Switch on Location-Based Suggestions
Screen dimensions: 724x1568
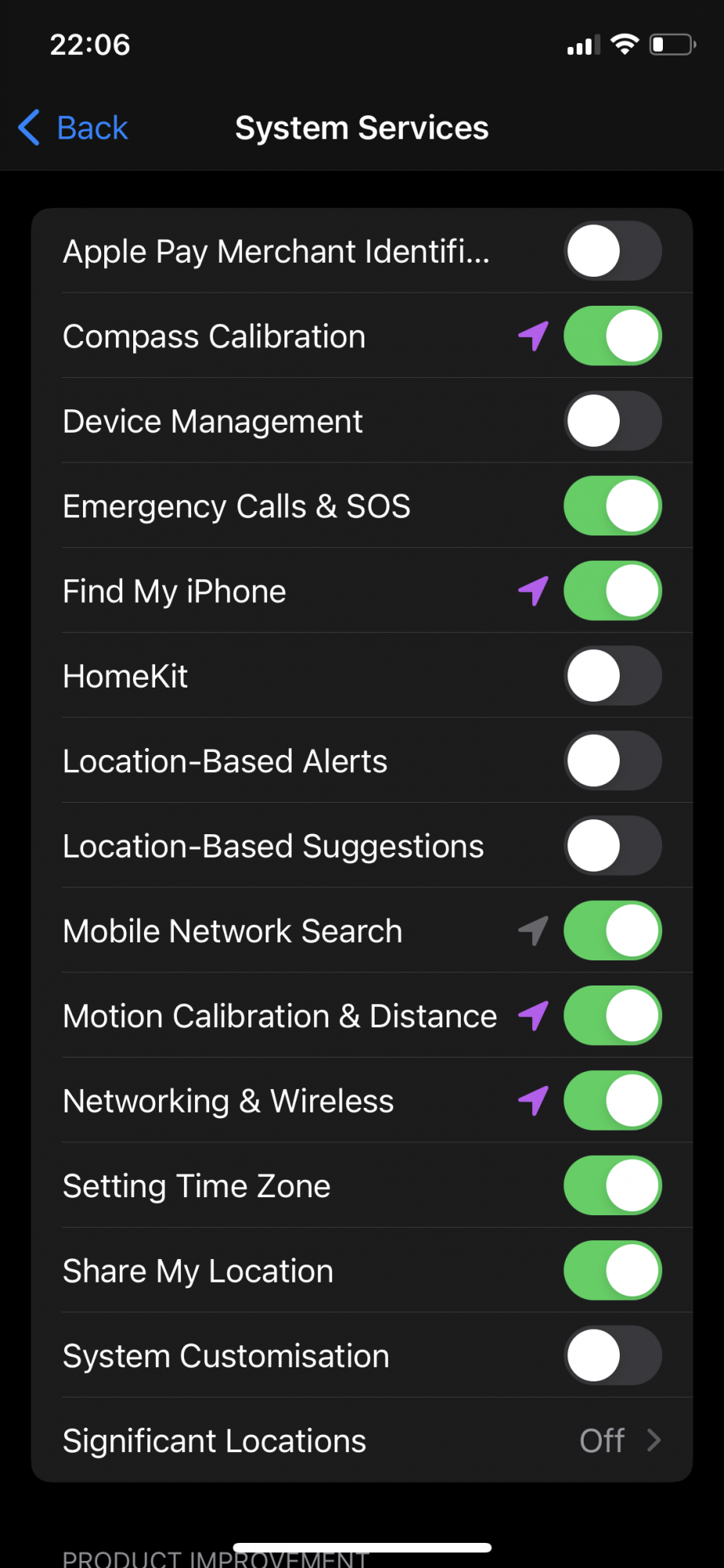pyautogui.click(x=613, y=846)
